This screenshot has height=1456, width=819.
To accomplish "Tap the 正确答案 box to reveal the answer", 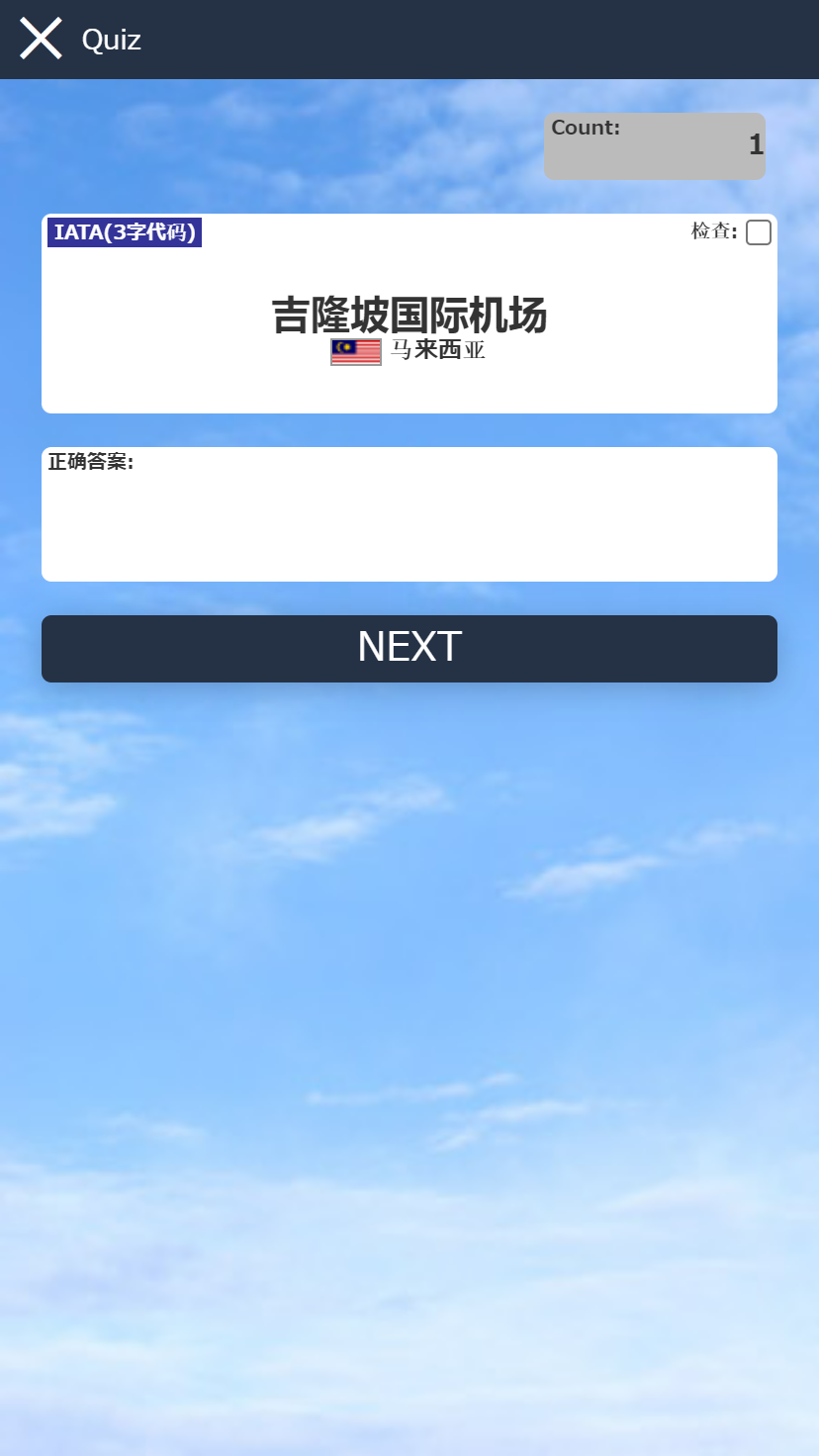I will point(409,514).
